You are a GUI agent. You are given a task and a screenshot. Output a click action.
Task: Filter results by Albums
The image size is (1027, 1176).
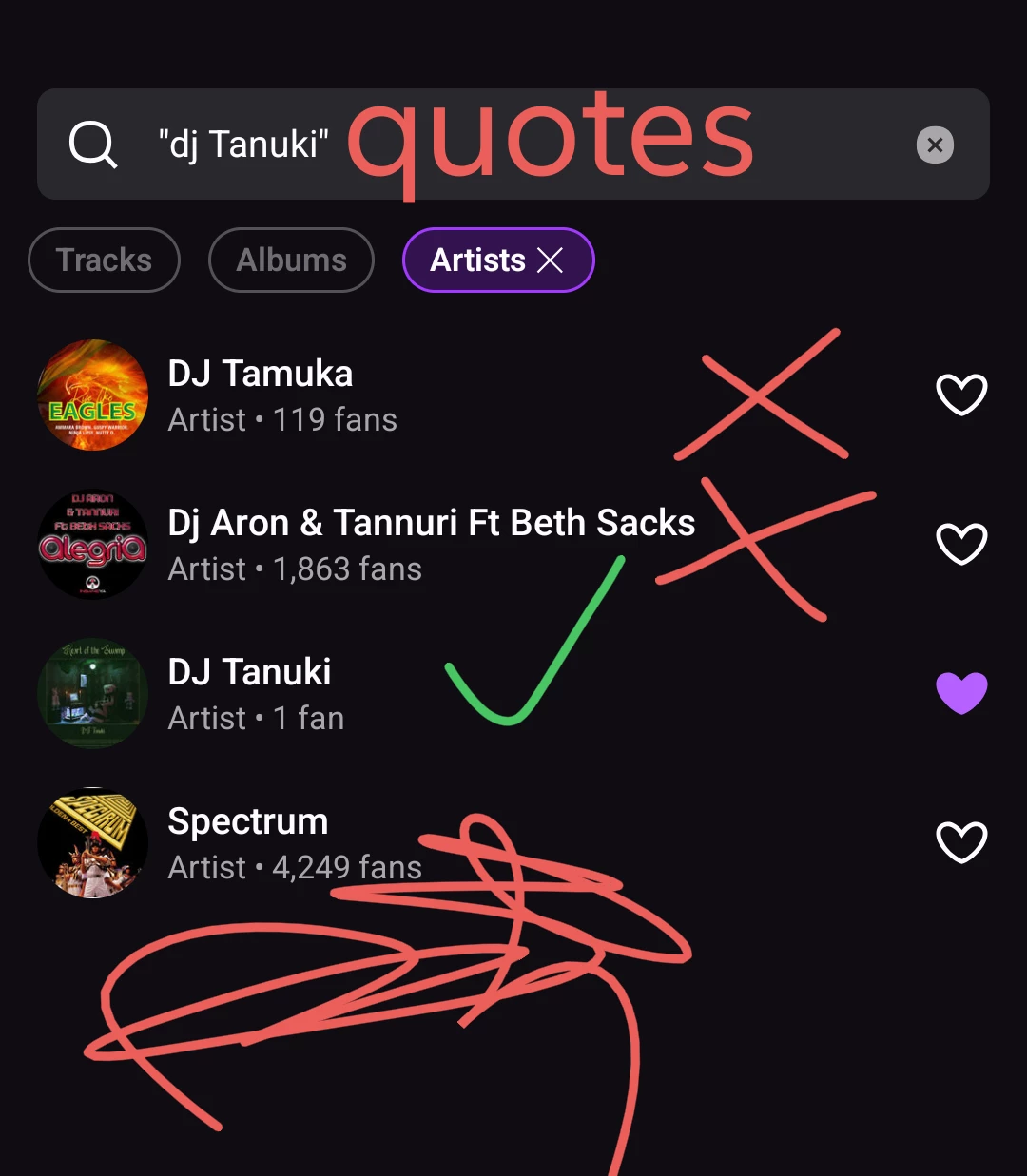291,260
